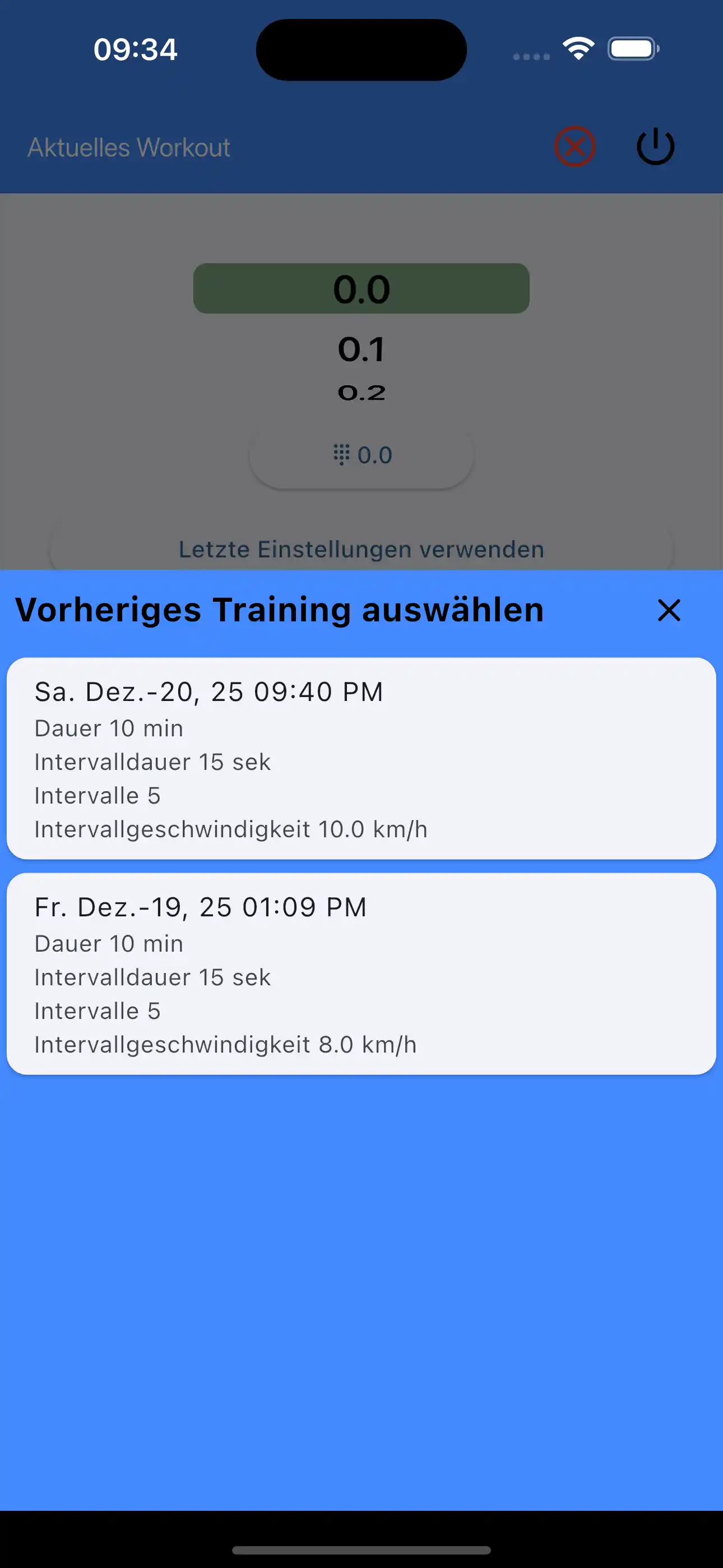Tap the X circle icon next to power button

[575, 145]
